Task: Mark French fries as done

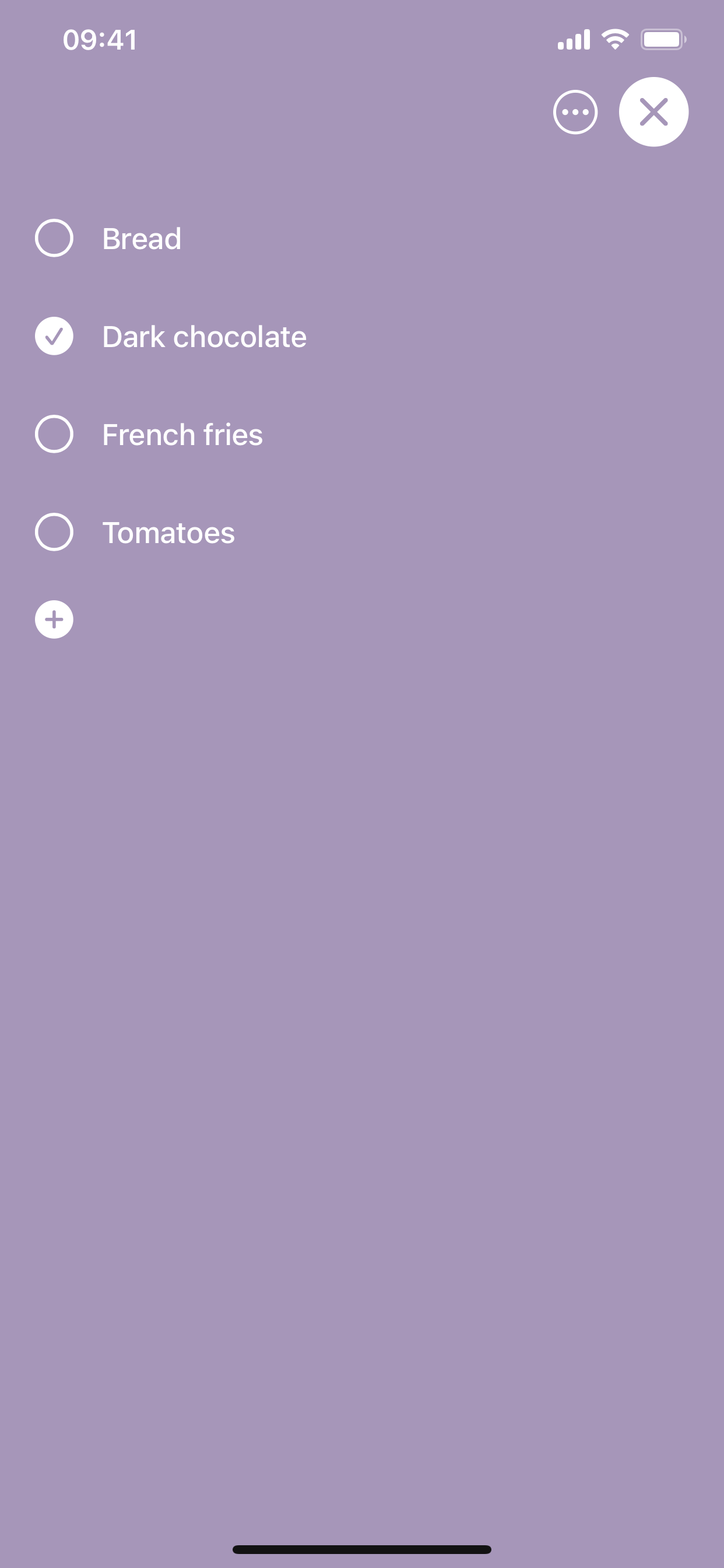Action: coord(54,434)
